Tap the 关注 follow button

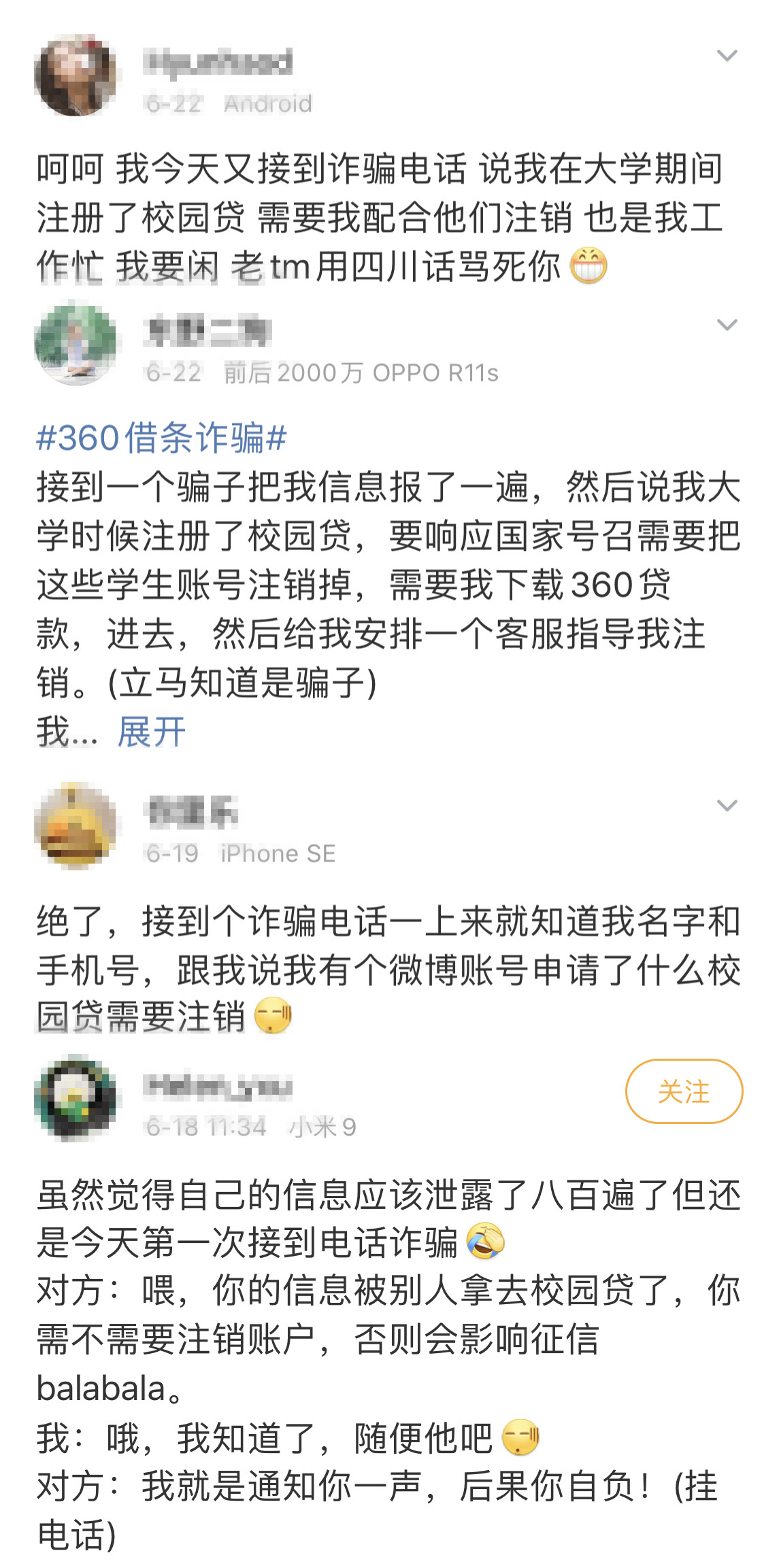(x=683, y=1089)
